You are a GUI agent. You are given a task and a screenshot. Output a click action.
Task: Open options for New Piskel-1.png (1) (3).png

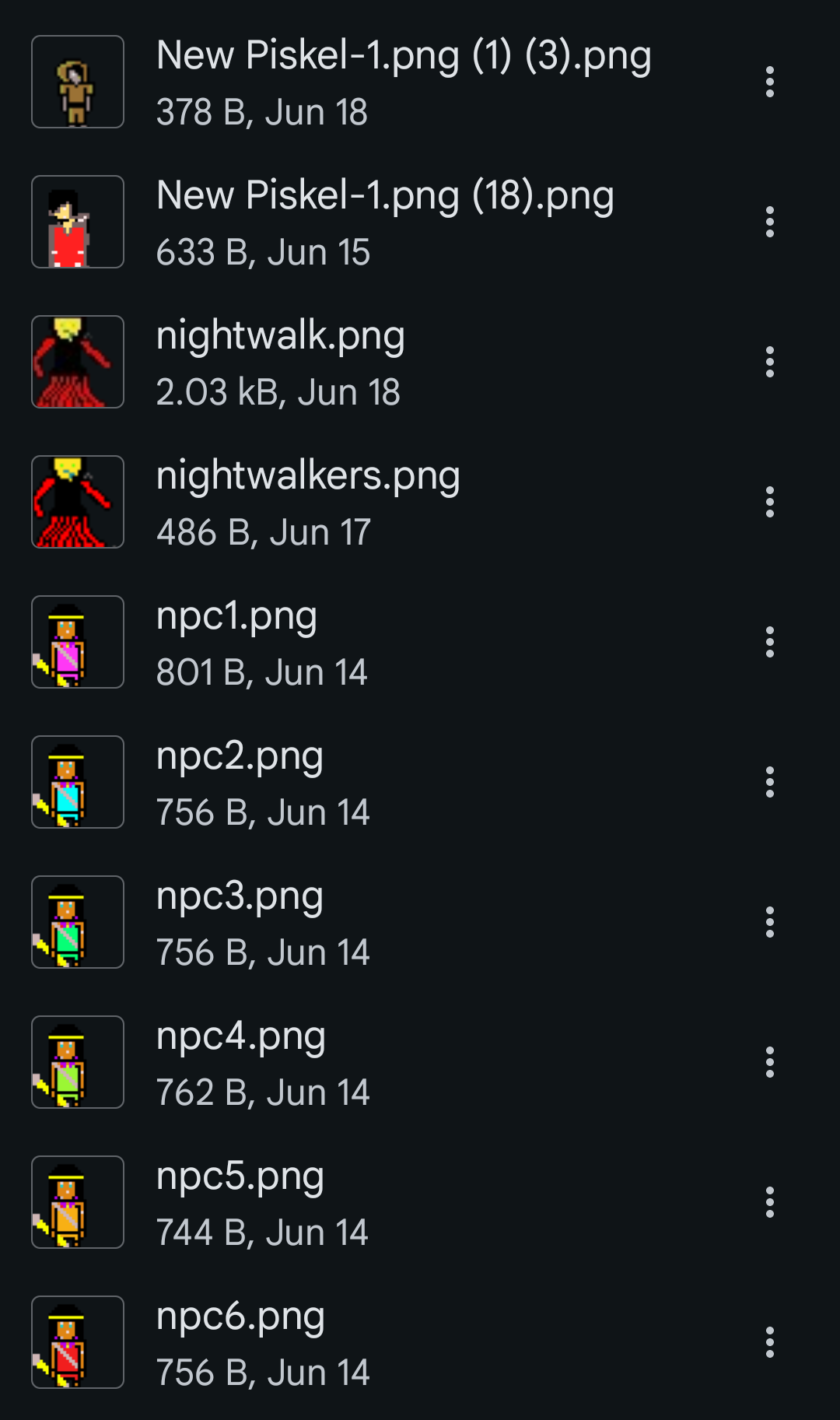[770, 82]
